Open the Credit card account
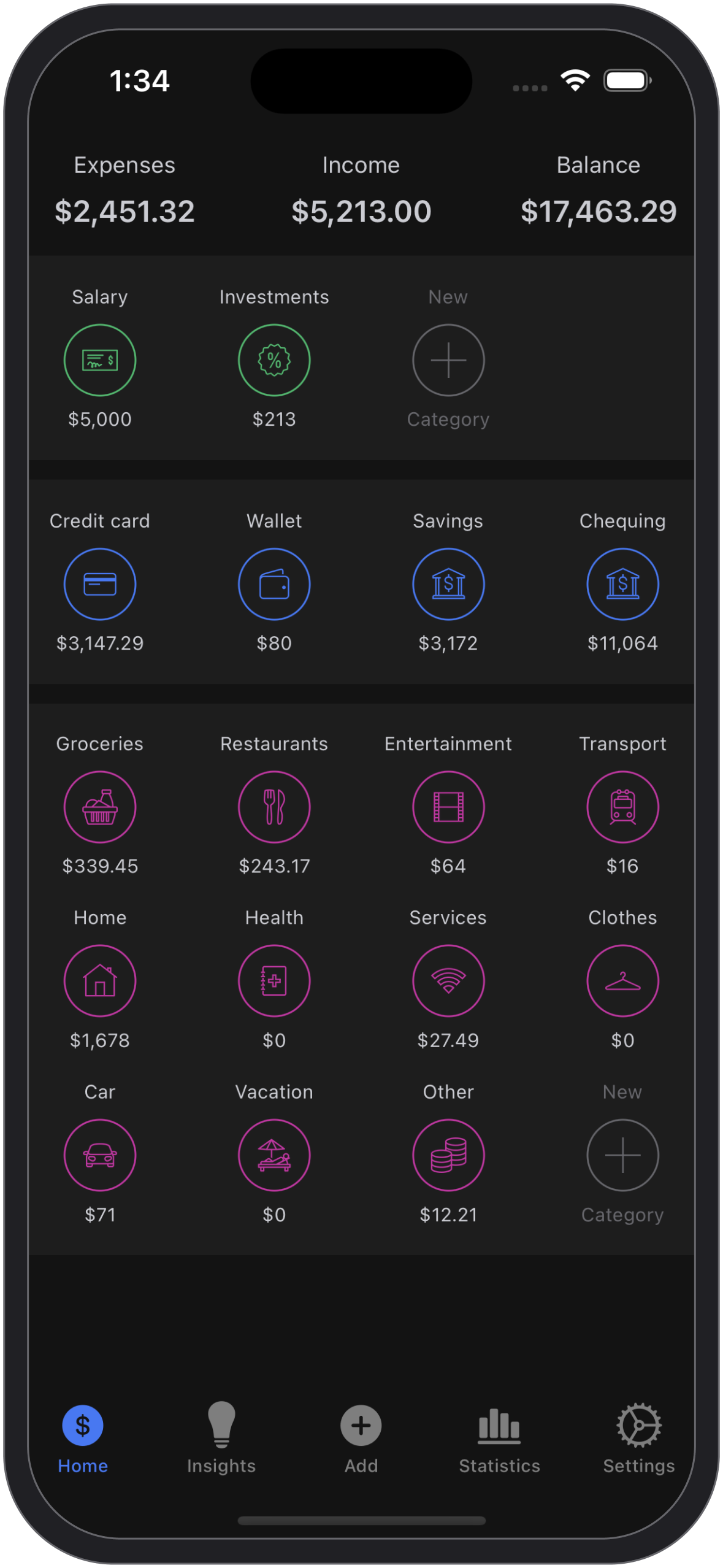Screen dimensions: 723x1568 click(100, 583)
